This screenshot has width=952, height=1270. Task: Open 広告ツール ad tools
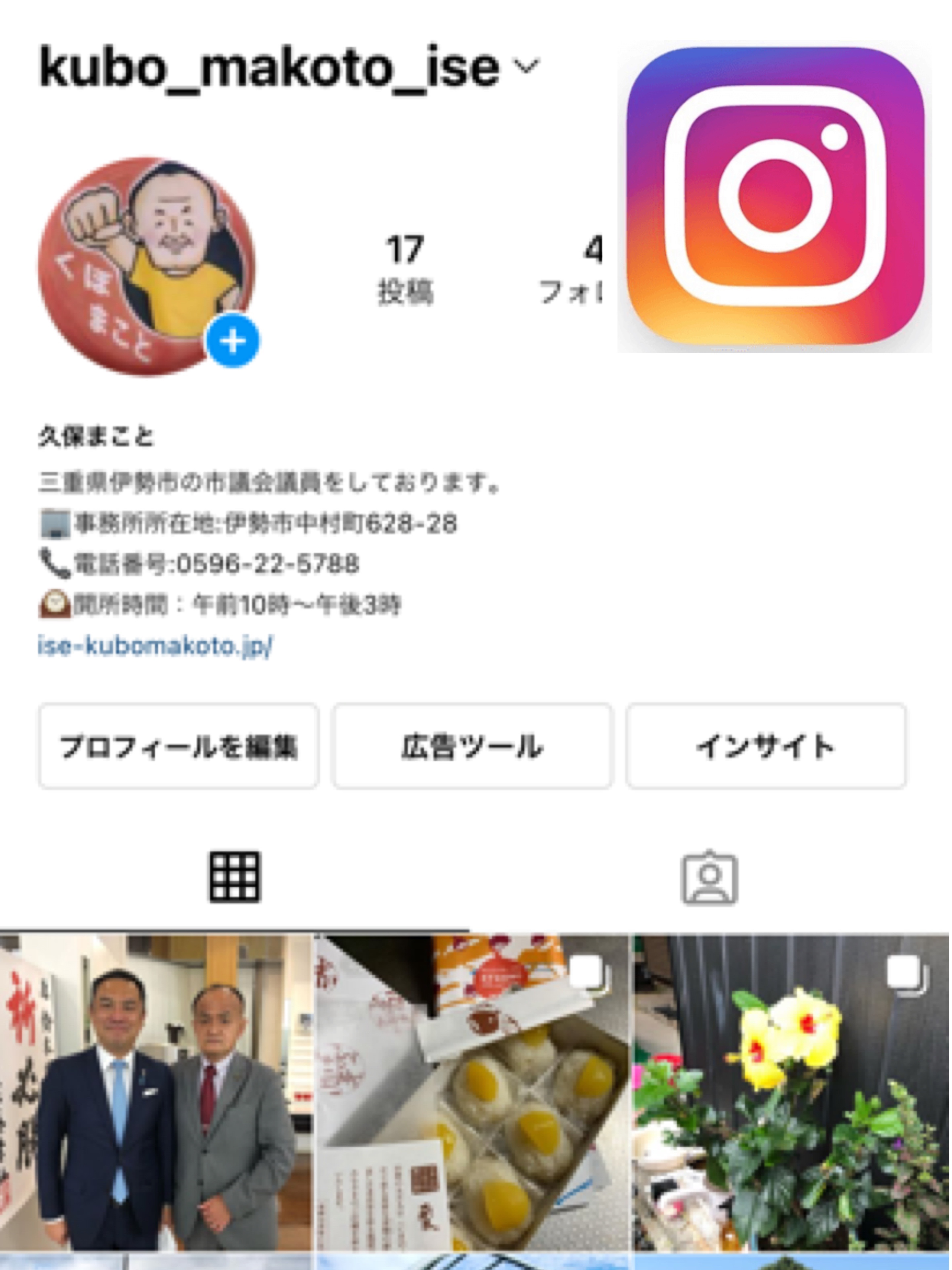coord(472,746)
